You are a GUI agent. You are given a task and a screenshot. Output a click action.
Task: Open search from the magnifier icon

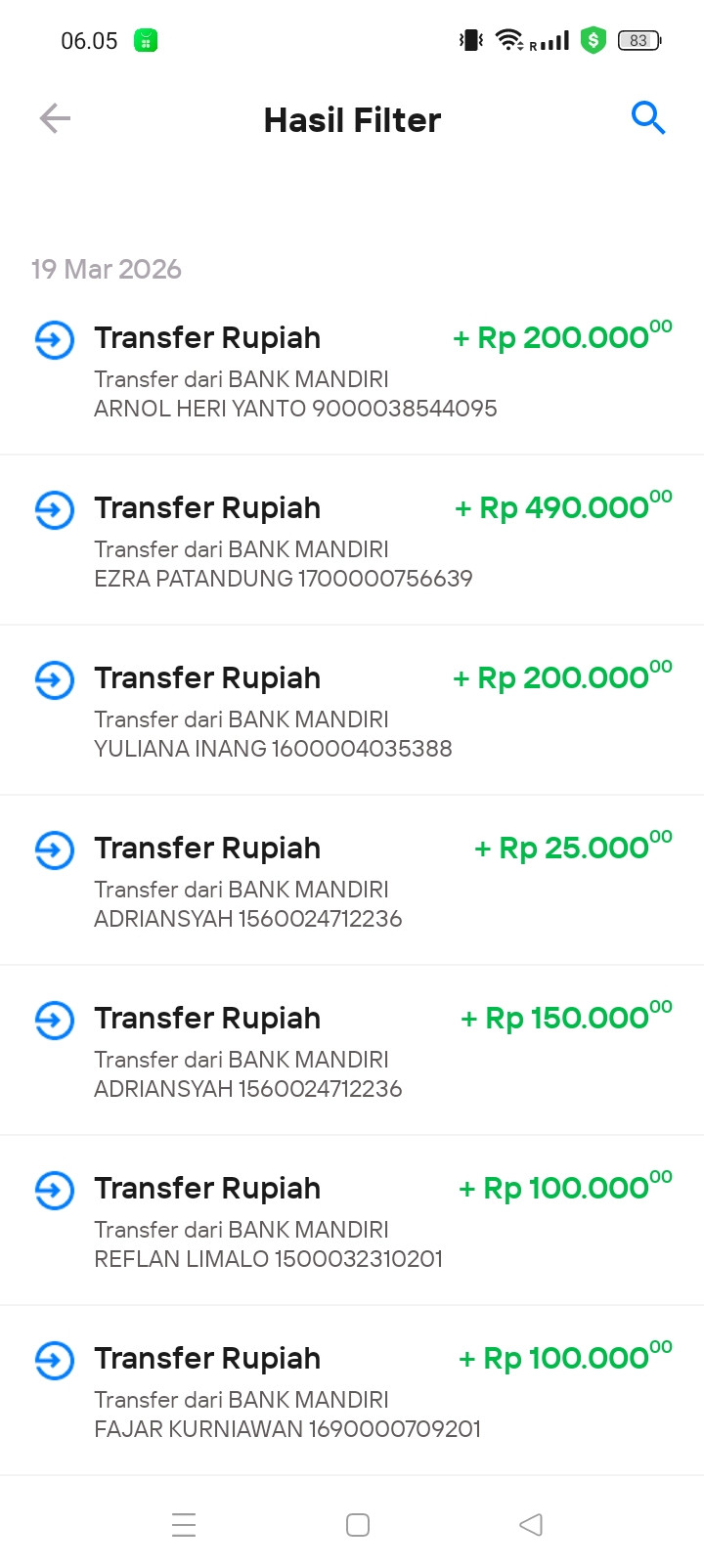[x=647, y=118]
